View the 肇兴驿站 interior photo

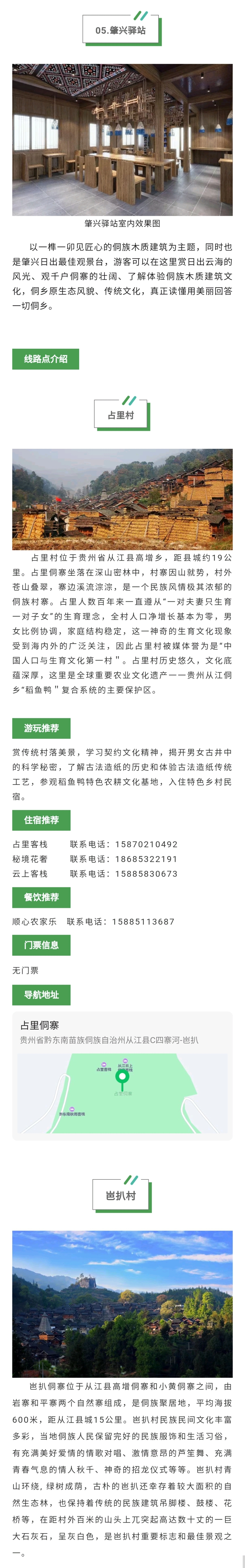[122, 139]
